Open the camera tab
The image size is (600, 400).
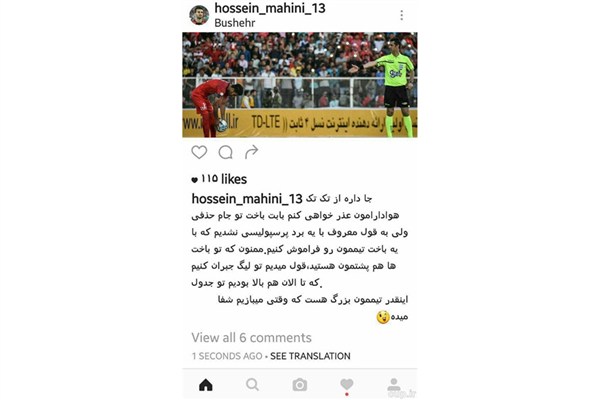[x=299, y=384]
